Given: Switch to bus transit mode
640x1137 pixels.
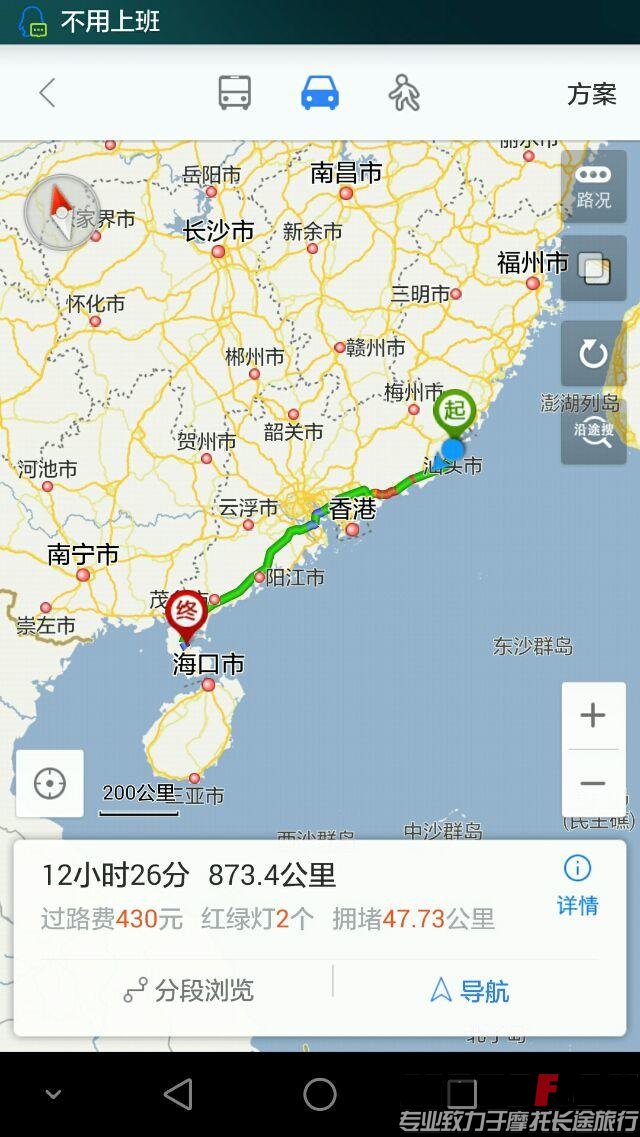Looking at the screenshot, I should [235, 93].
